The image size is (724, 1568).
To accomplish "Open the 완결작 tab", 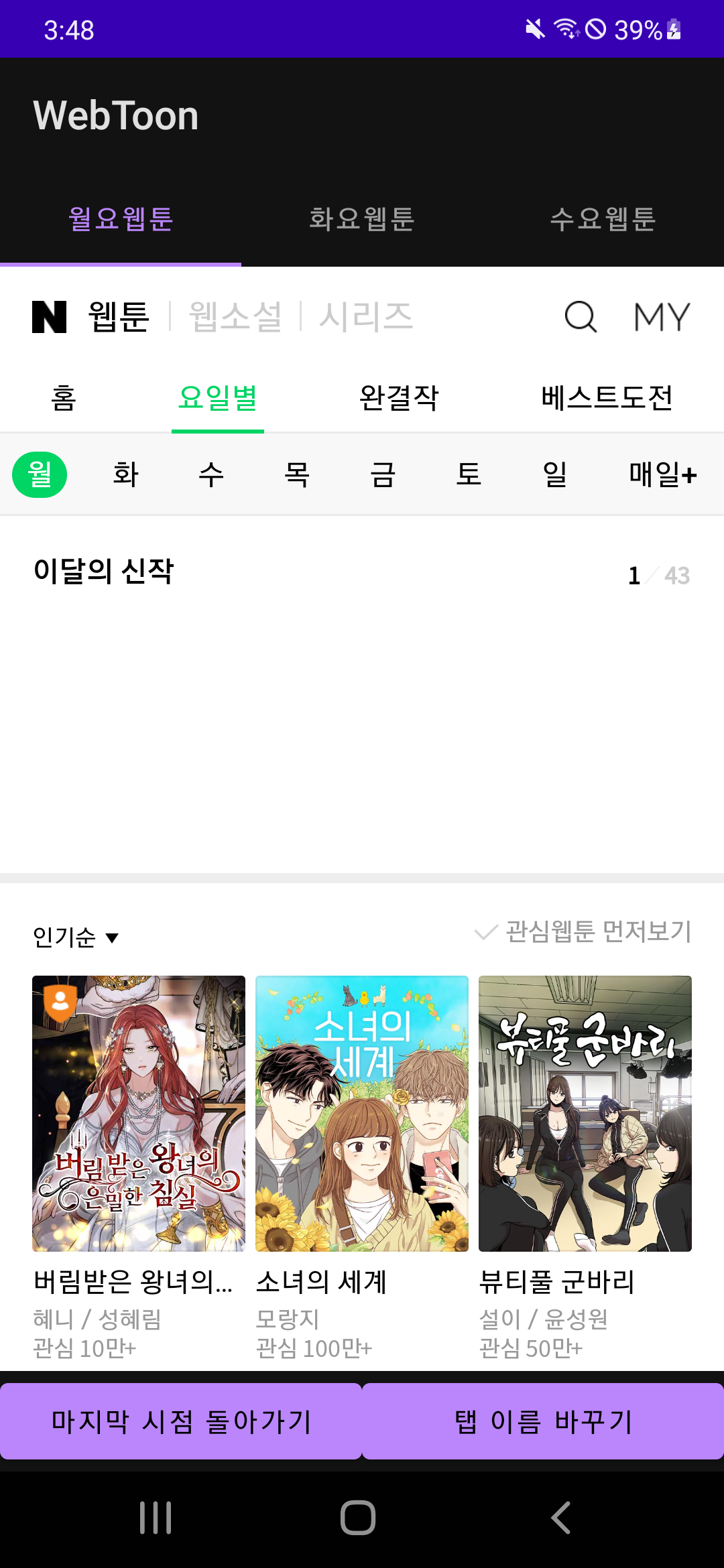I will click(398, 397).
